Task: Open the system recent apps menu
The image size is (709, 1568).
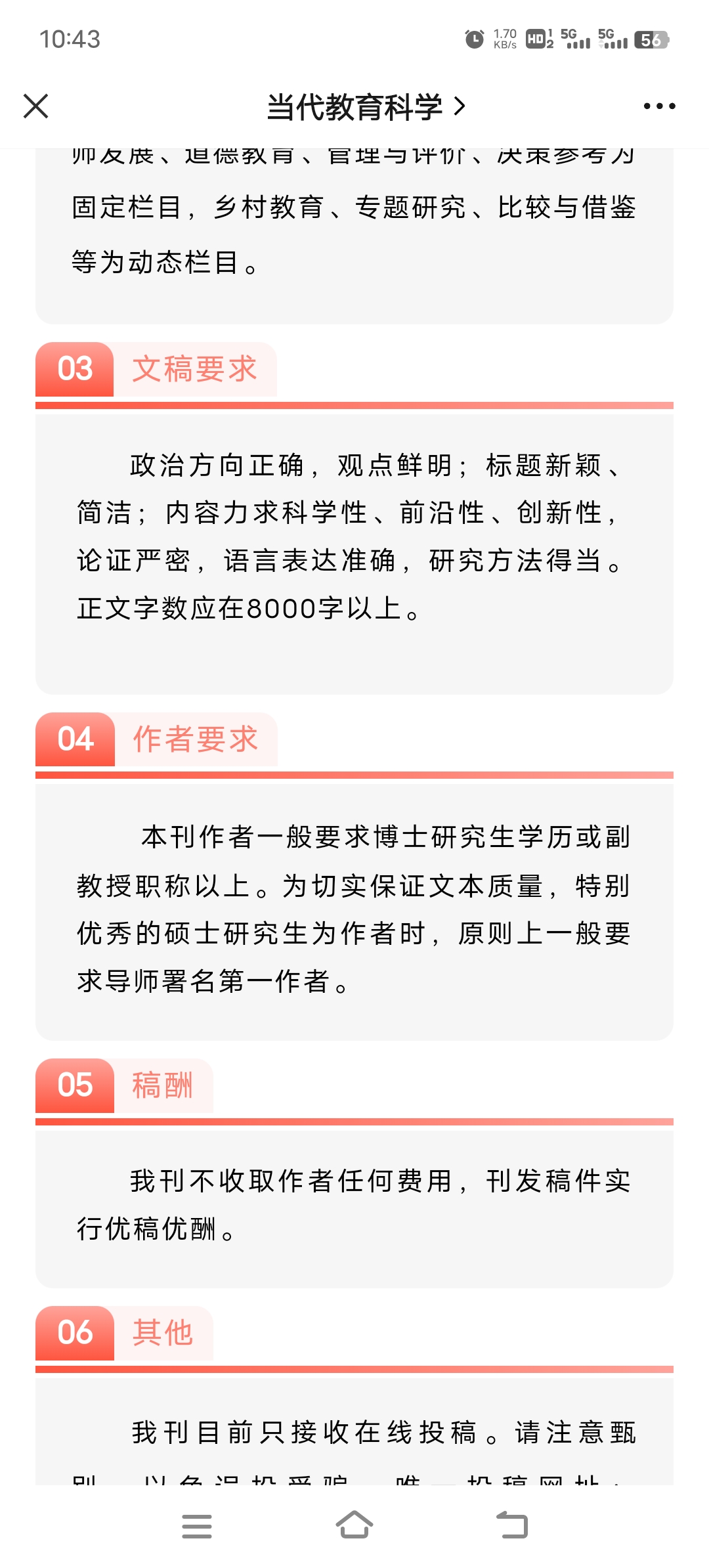Action: tap(197, 1526)
